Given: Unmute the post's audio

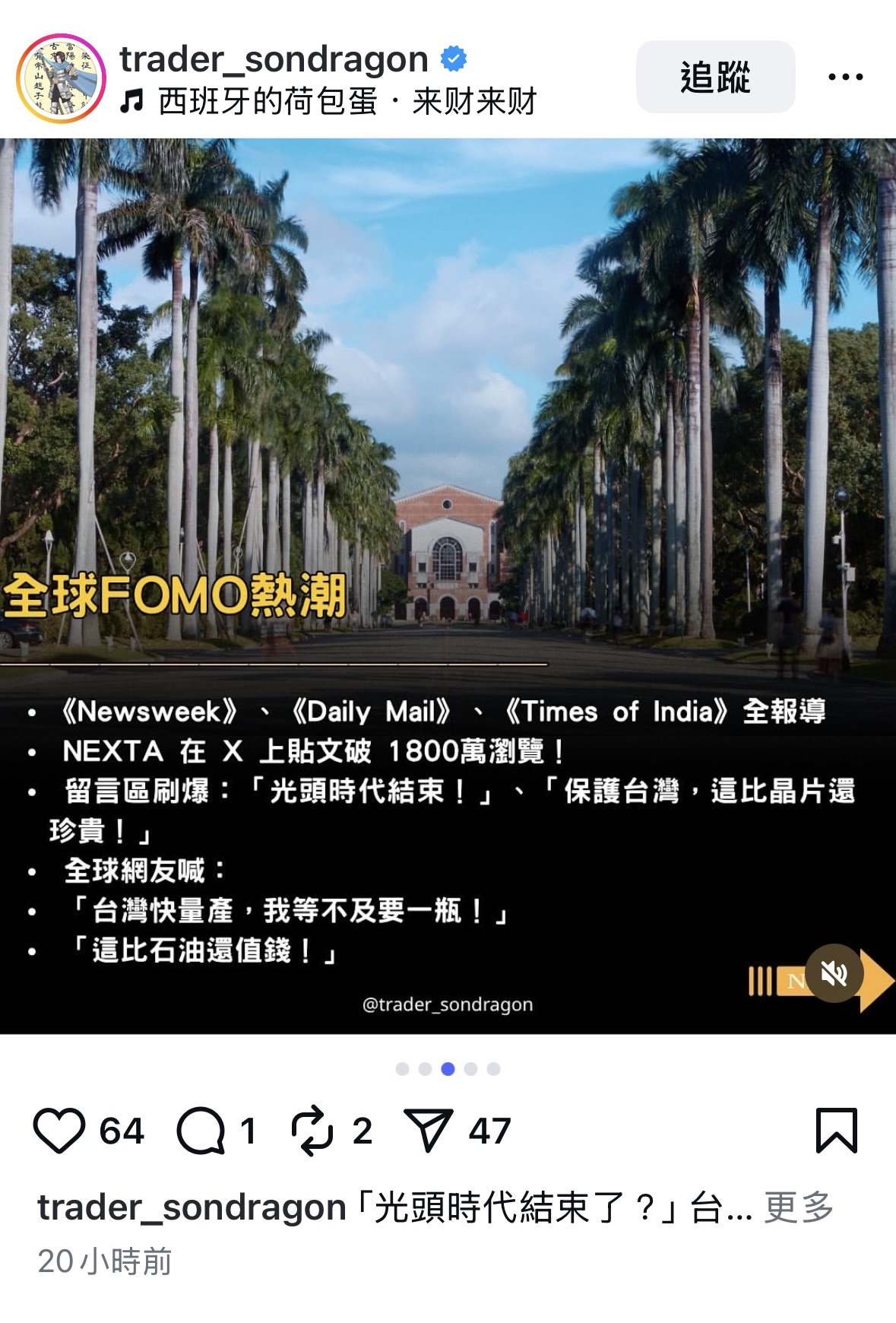Looking at the screenshot, I should pos(834,973).
